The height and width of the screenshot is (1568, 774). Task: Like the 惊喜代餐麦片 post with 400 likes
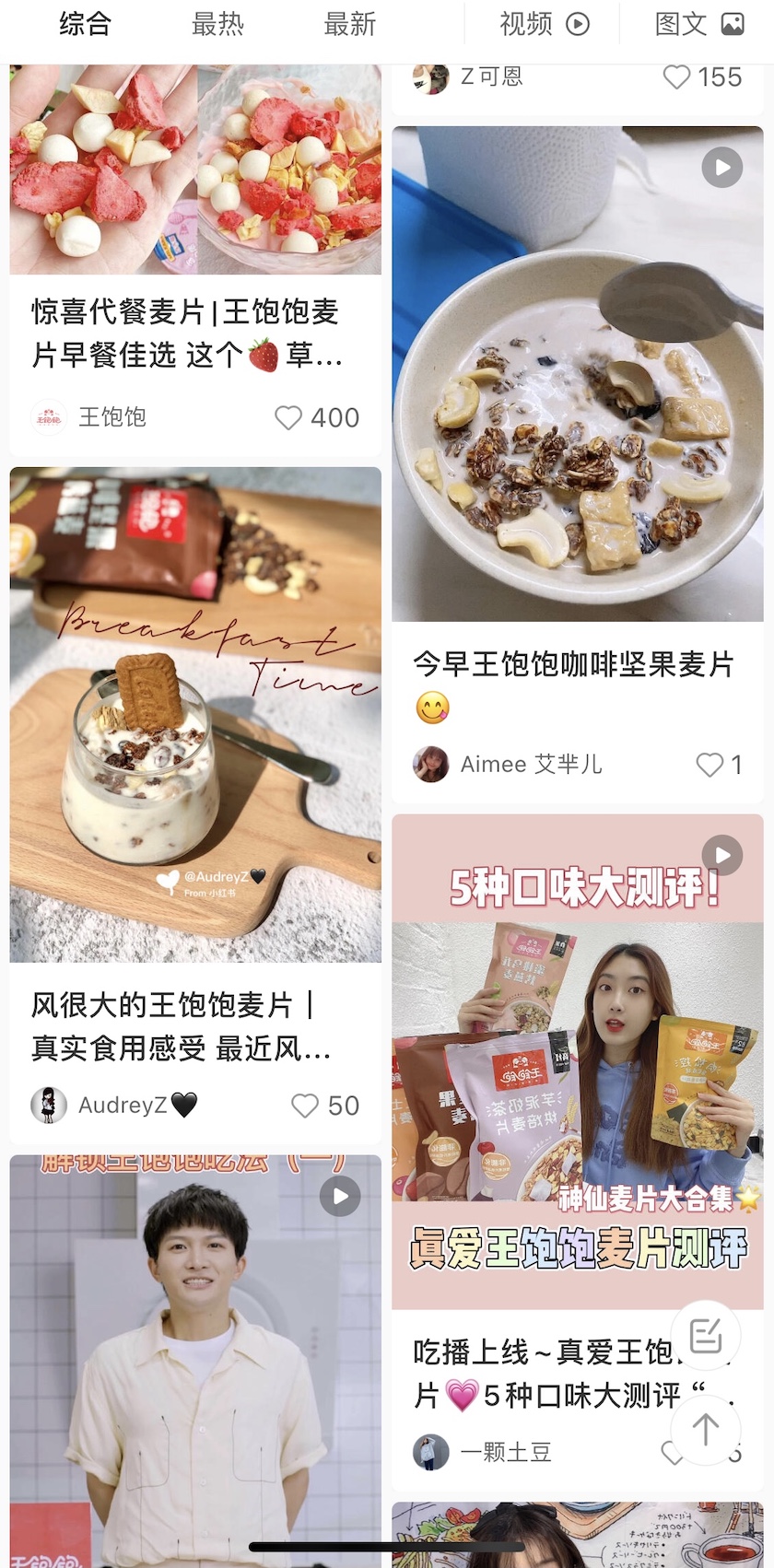coord(288,417)
